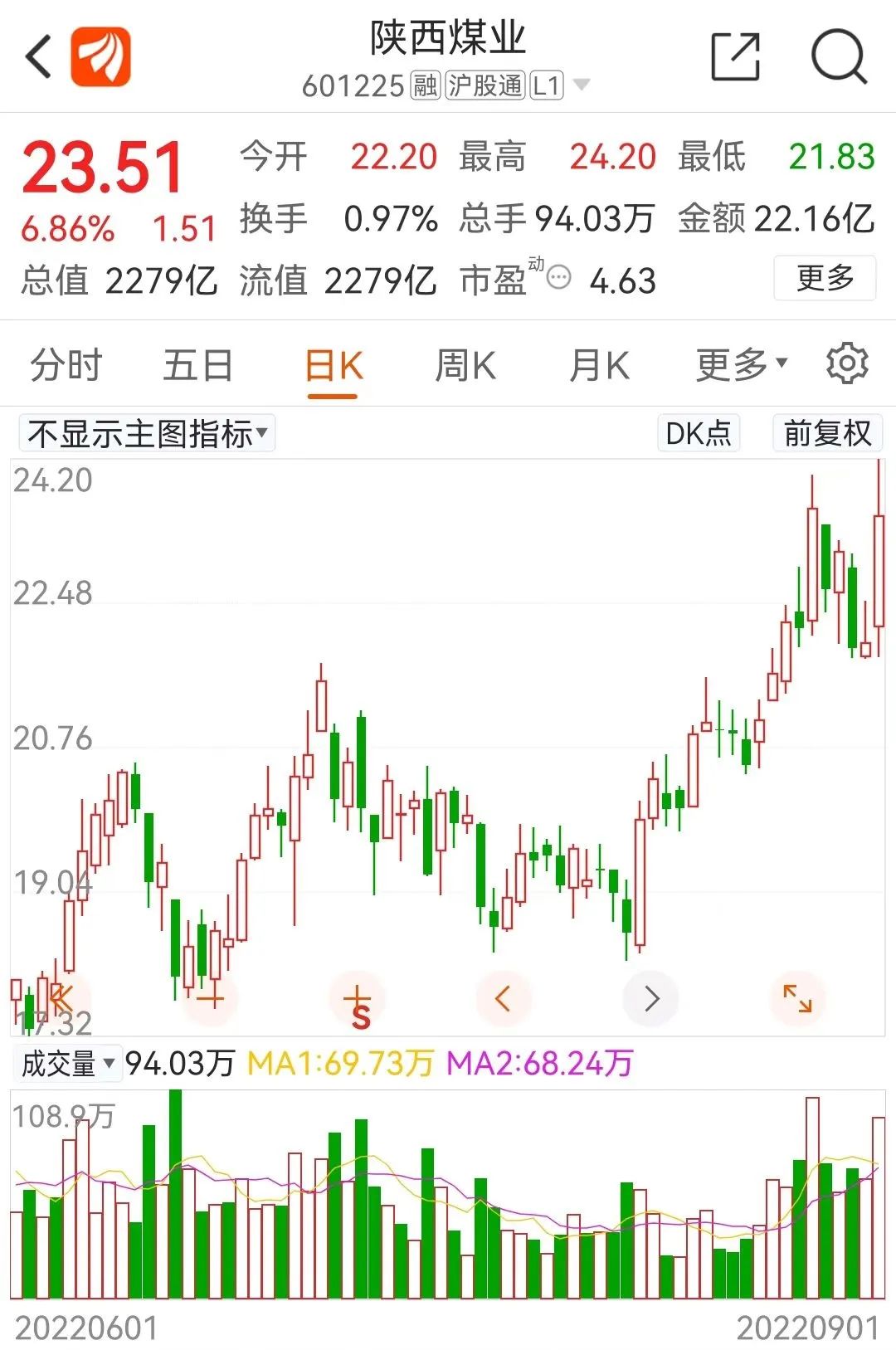Viewport: 896px width, 1350px height.
Task: Open the 前复权 adjustment option
Action: 827,433
